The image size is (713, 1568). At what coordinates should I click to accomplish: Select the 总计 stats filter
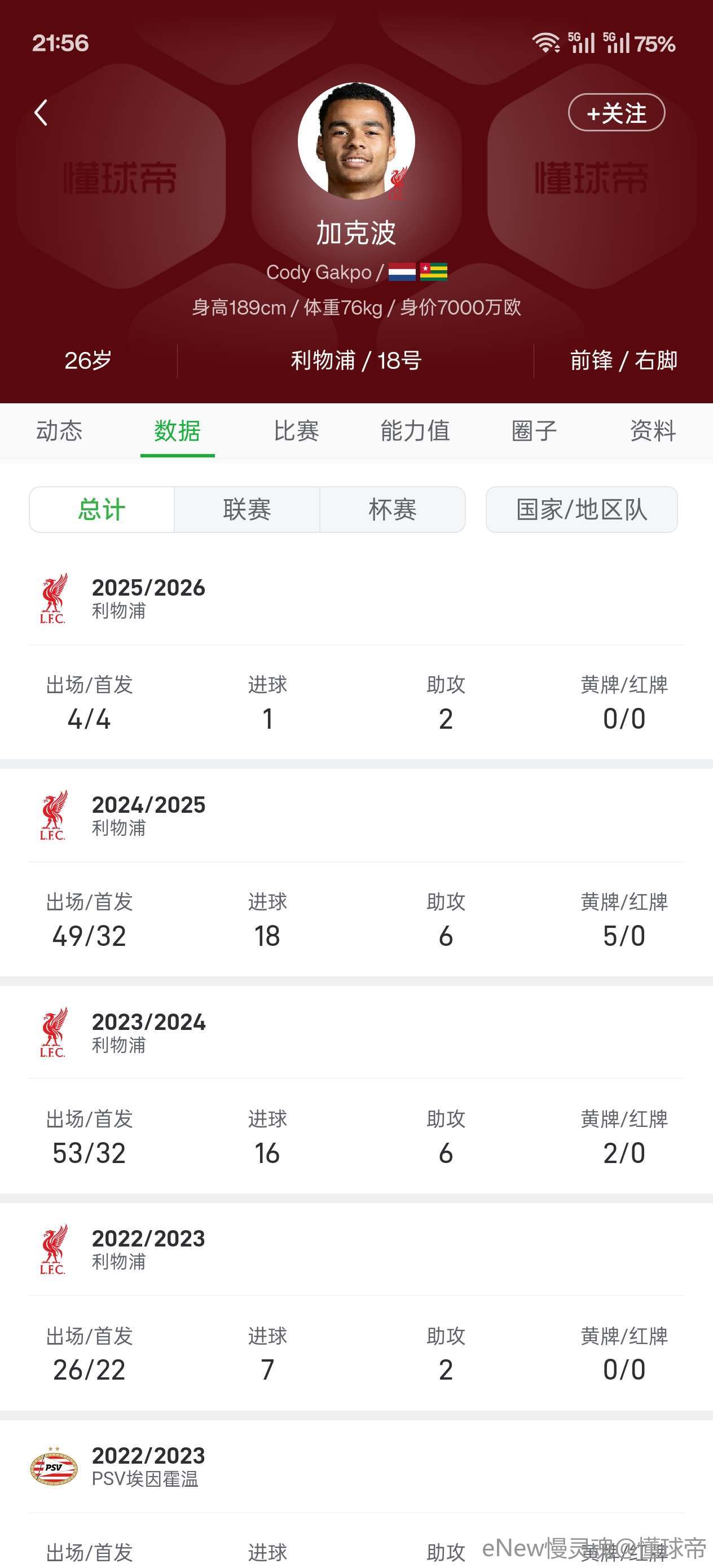(102, 509)
